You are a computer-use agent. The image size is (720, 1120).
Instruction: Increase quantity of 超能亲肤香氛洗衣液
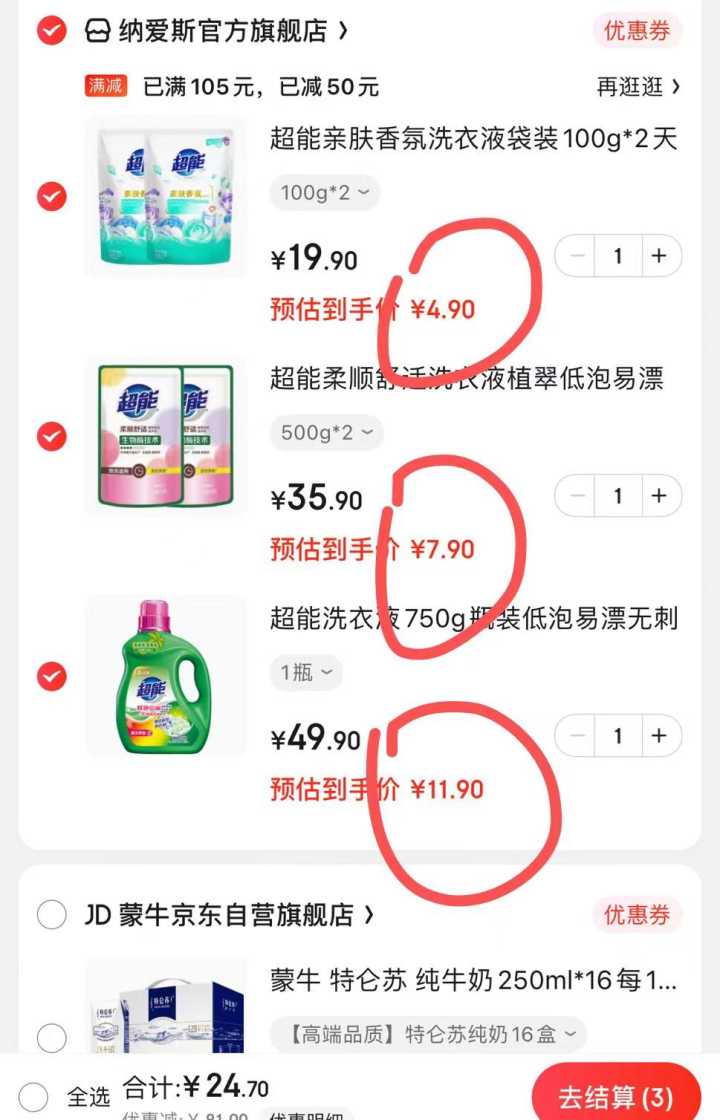659,257
